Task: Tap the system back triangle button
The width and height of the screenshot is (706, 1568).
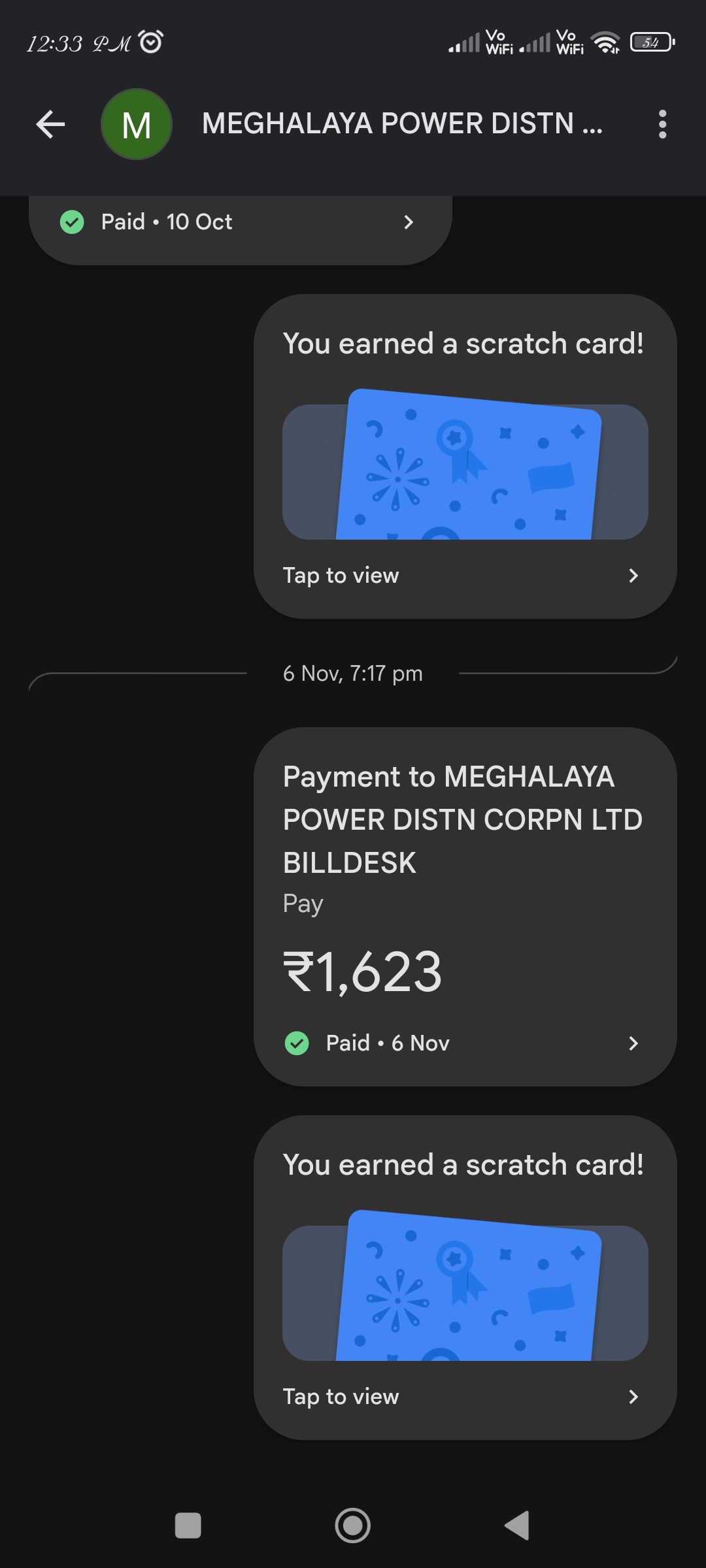Action: (x=517, y=1526)
